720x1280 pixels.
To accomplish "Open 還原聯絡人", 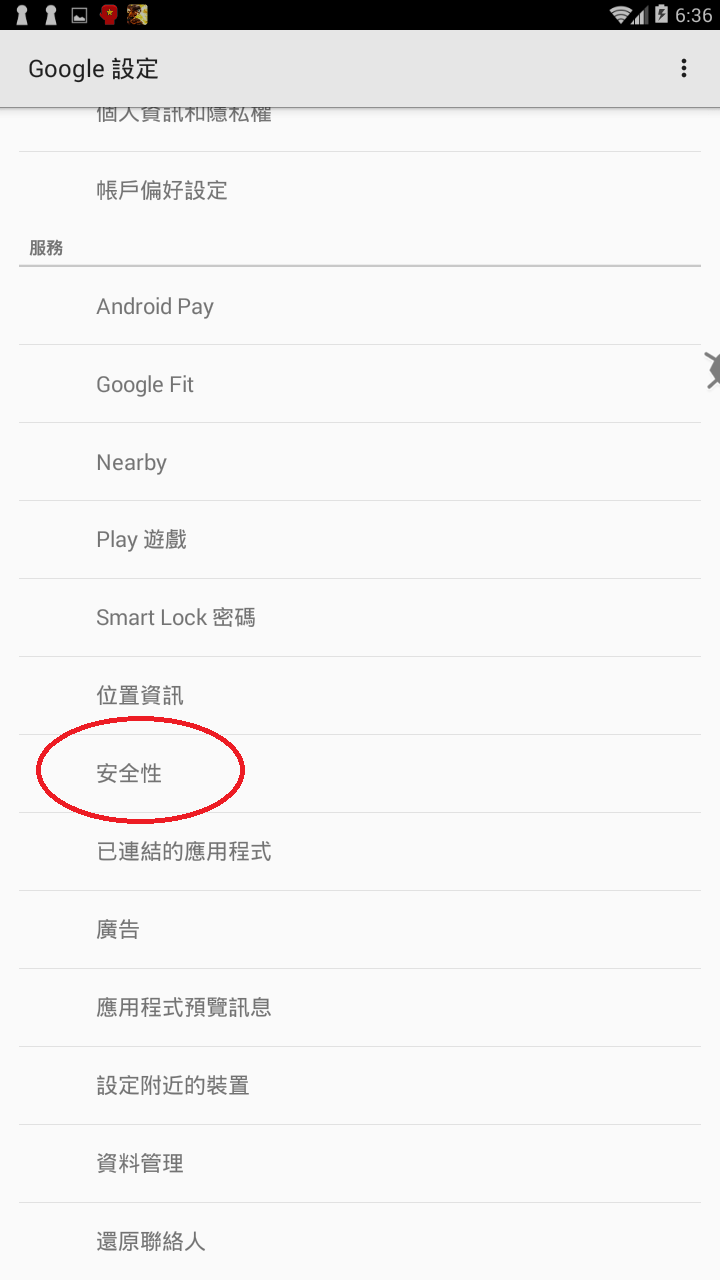I will pos(151,1242).
